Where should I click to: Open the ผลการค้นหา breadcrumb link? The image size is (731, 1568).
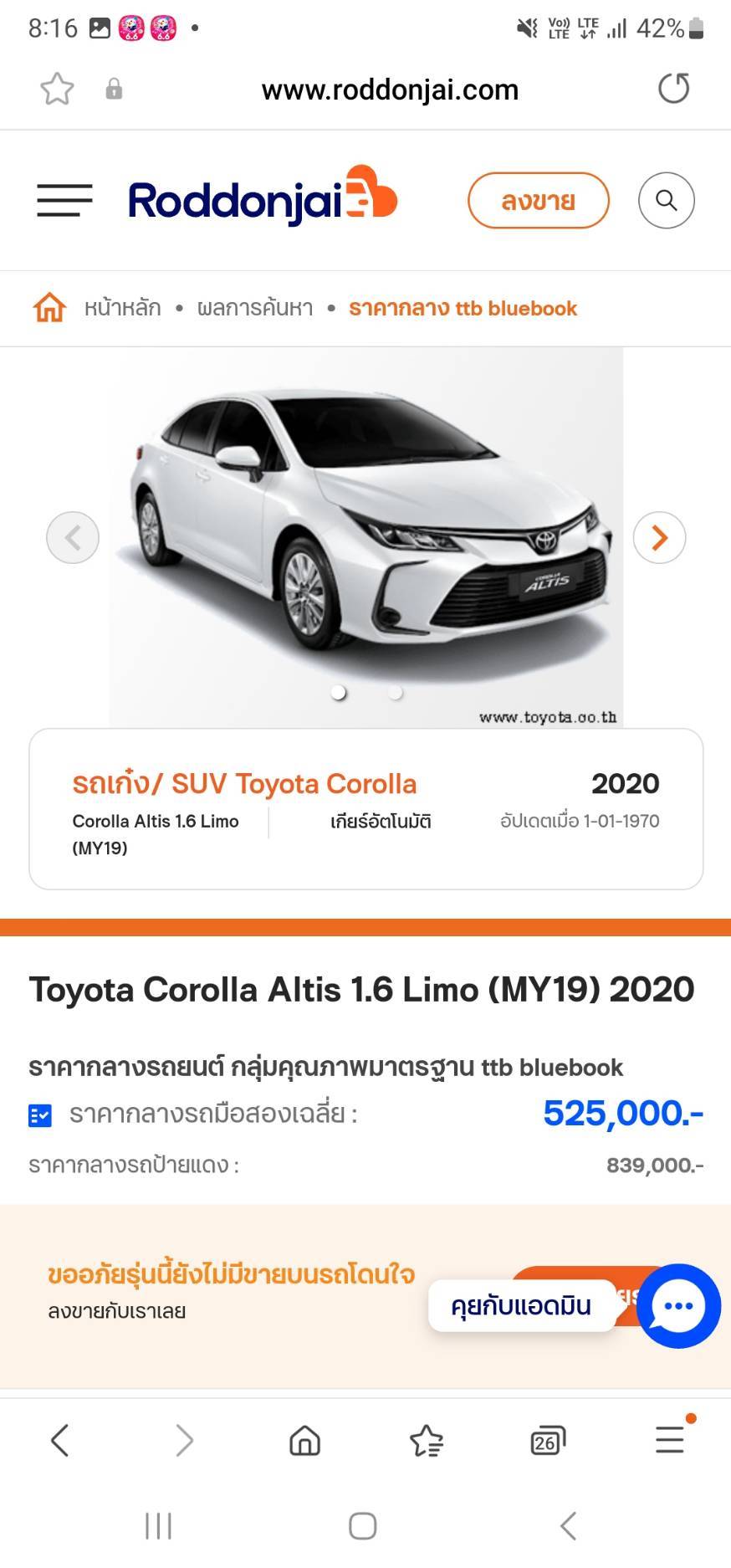click(255, 308)
